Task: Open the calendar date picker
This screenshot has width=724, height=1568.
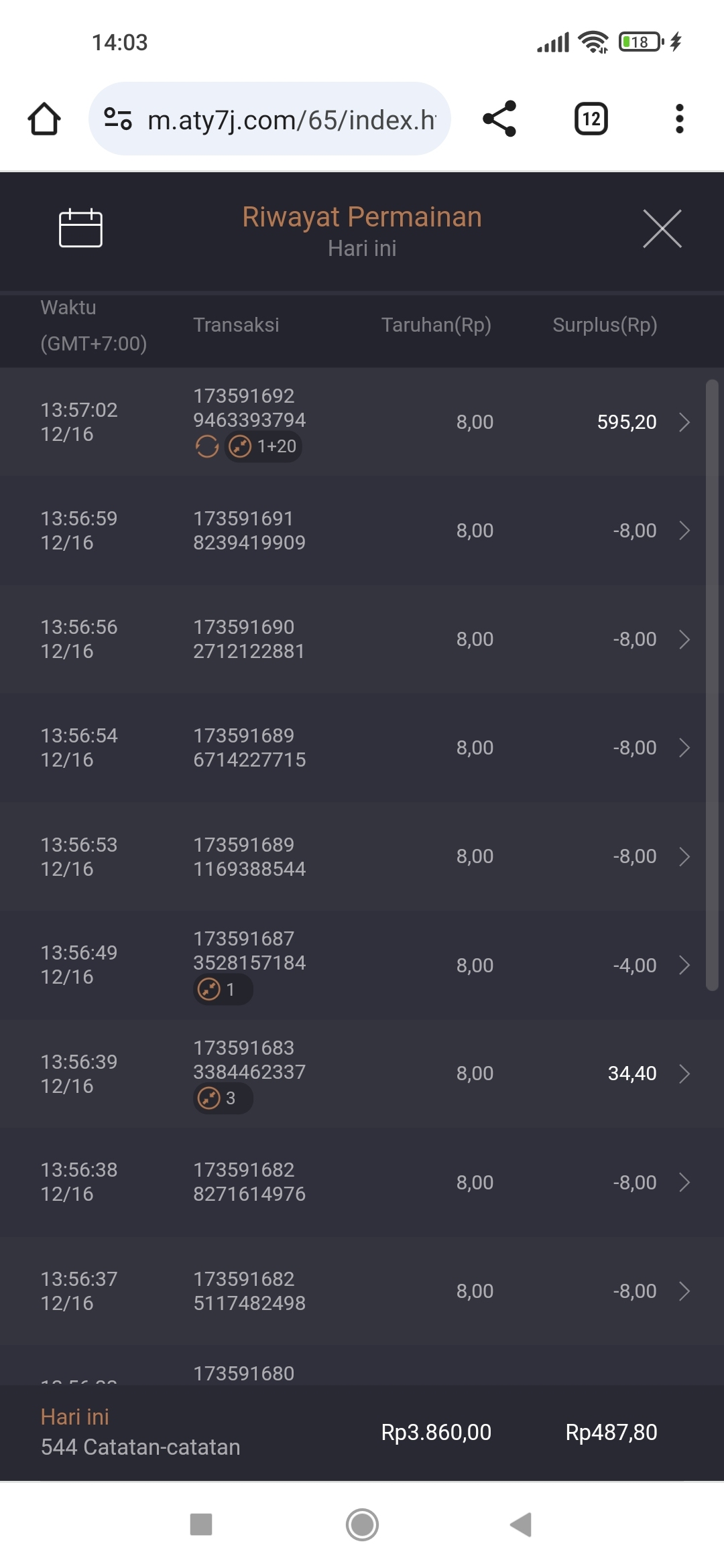Action: (x=80, y=228)
